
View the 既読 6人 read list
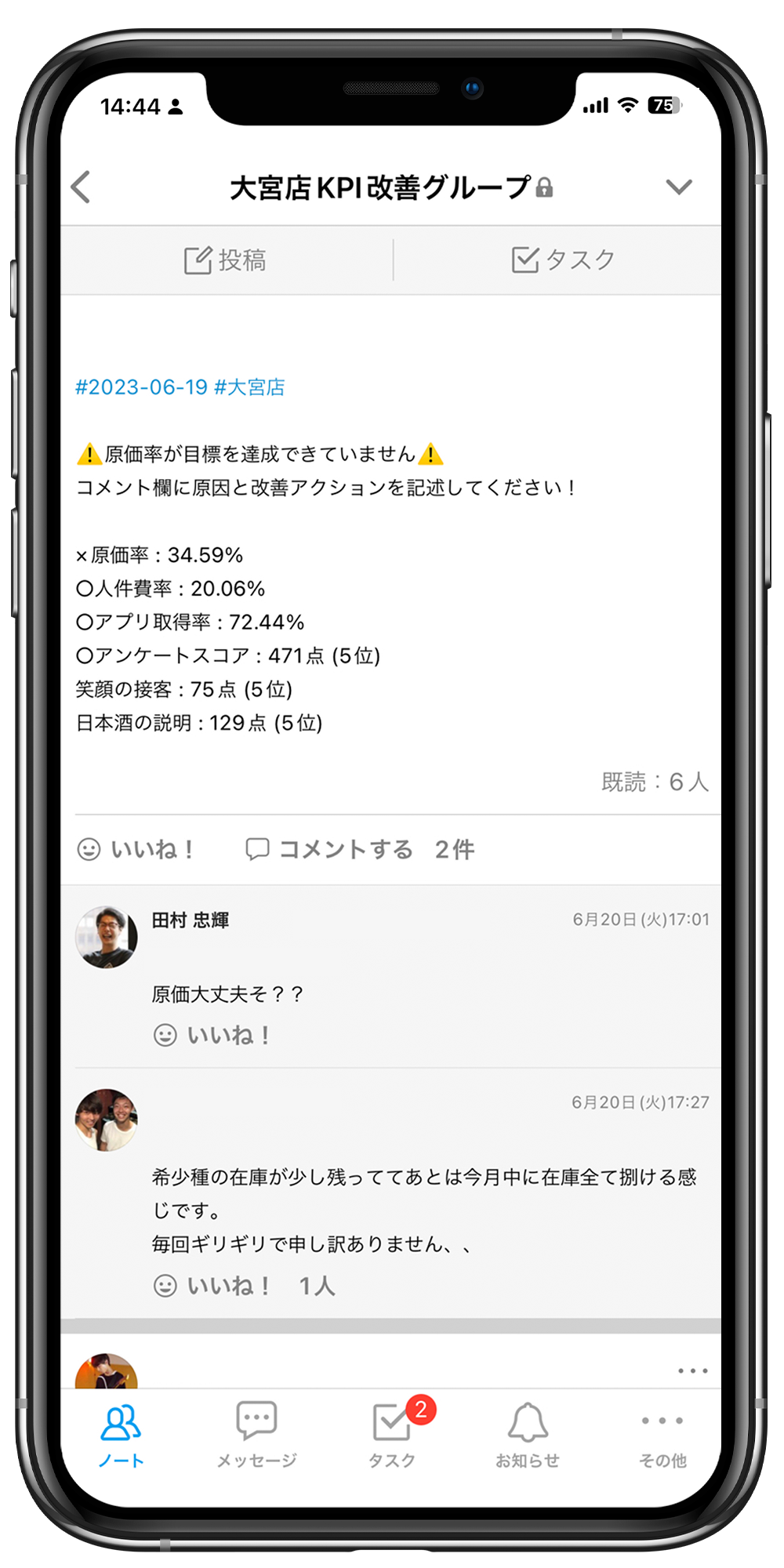coord(655,782)
